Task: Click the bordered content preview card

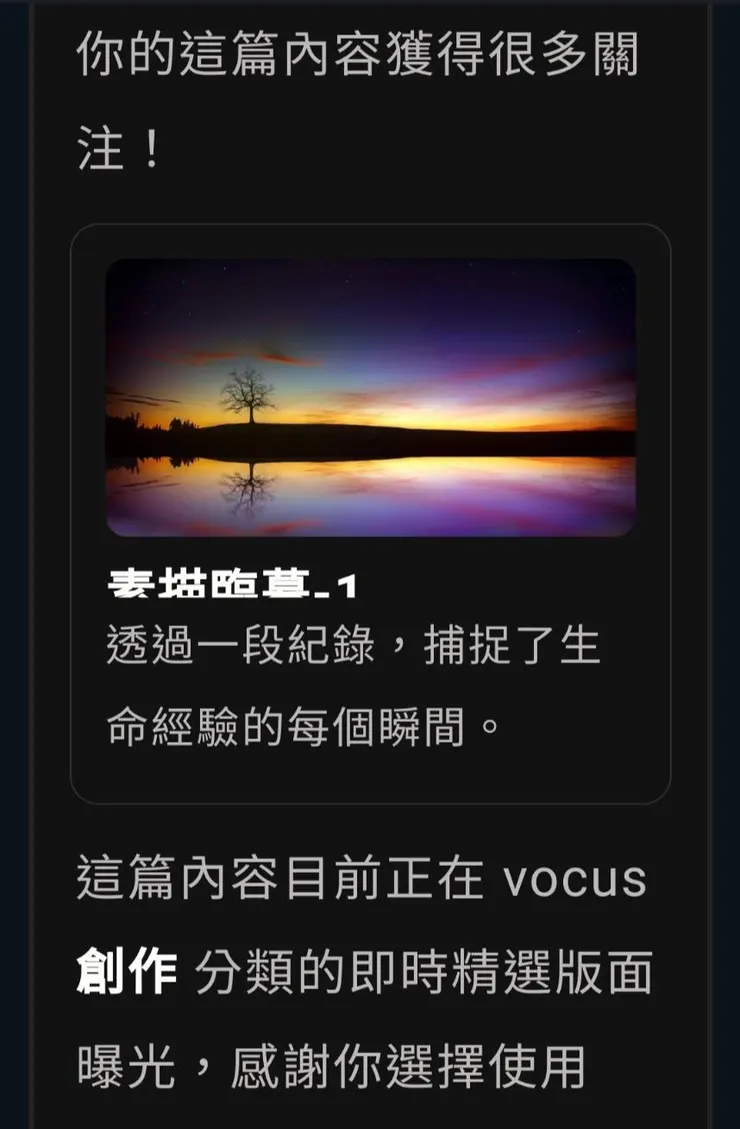Action: tap(370, 510)
